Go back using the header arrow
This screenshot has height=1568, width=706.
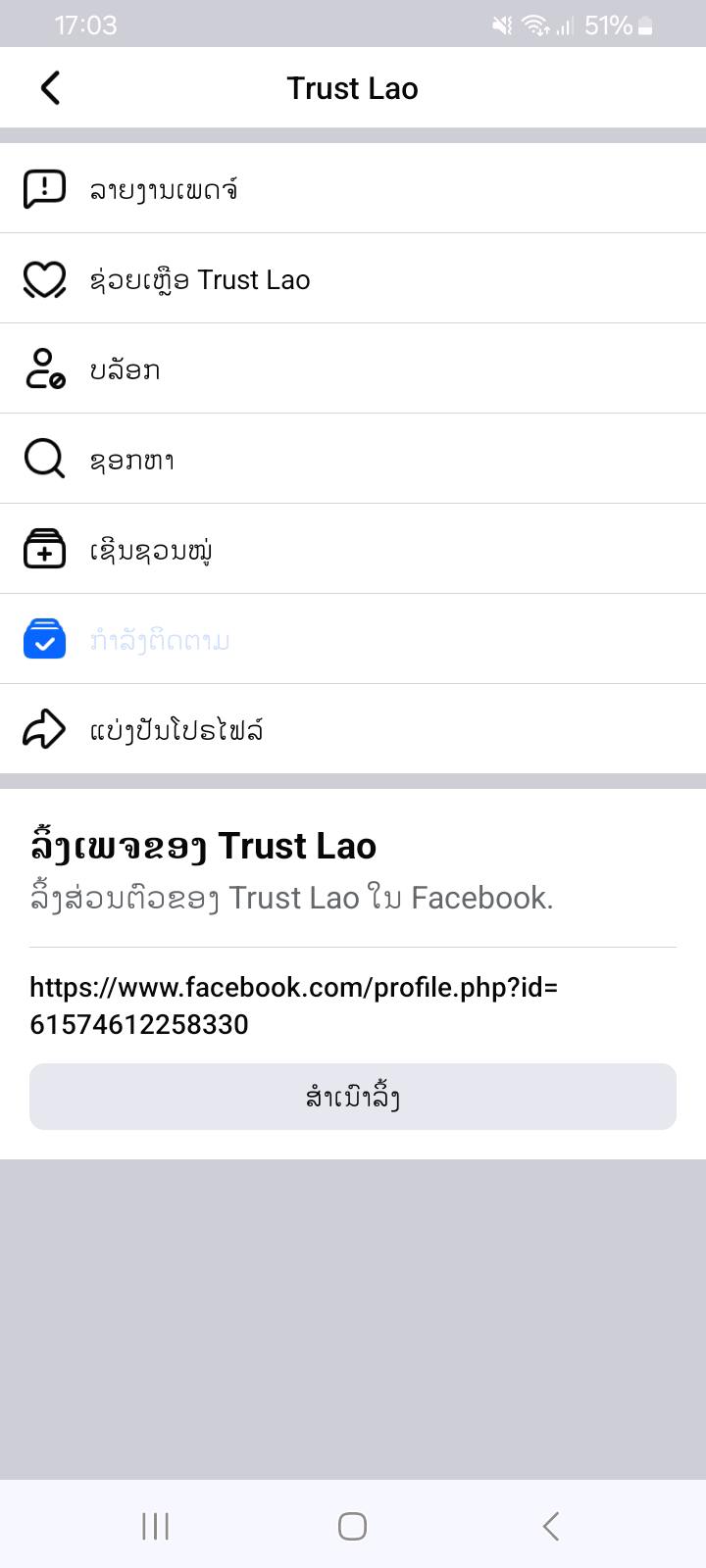point(50,88)
